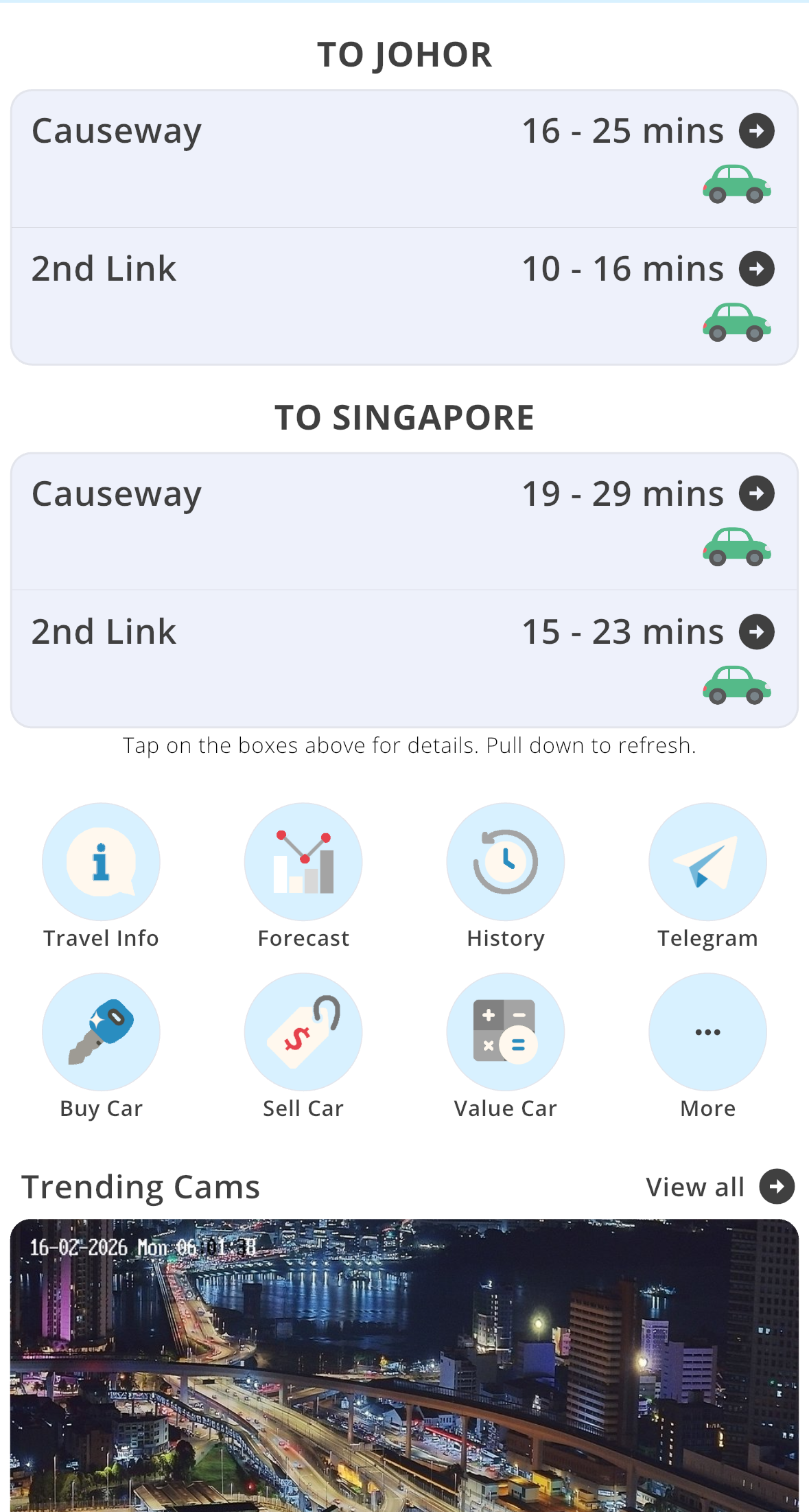The image size is (809, 1512).
Task: Open 2nd Link details under To Singapore
Action: click(x=404, y=659)
